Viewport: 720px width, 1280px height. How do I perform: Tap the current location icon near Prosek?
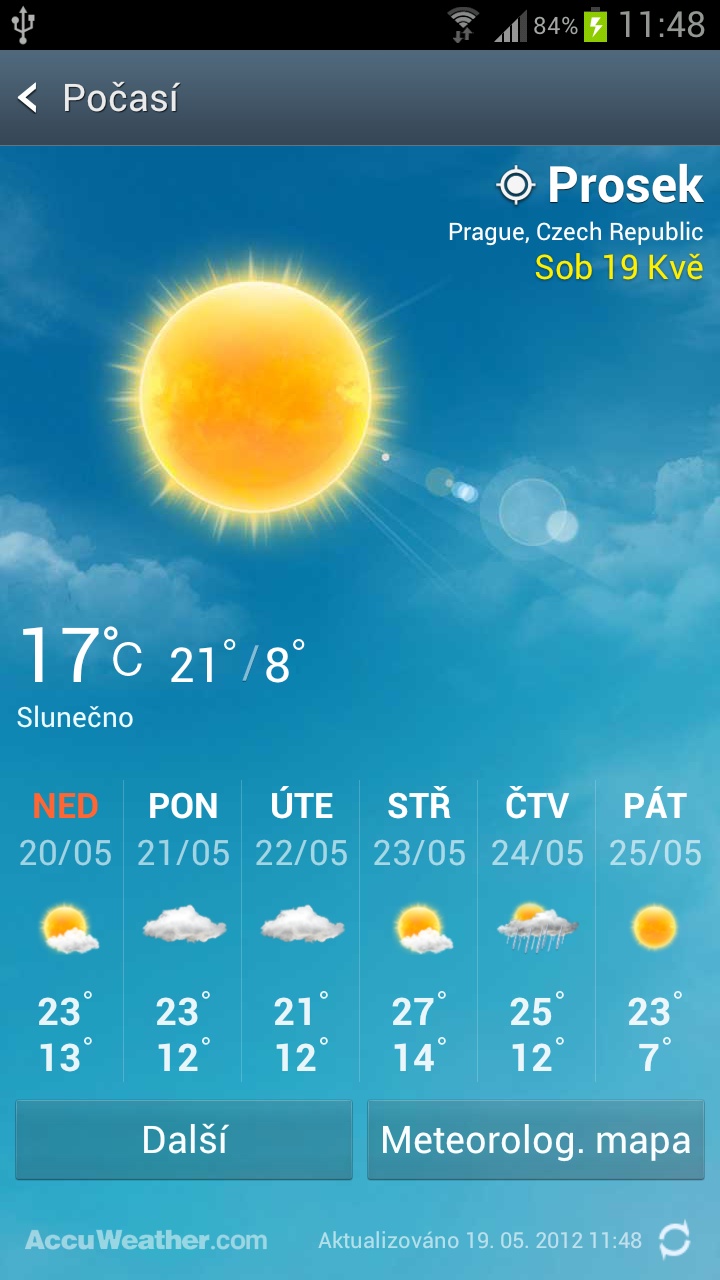[x=516, y=185]
